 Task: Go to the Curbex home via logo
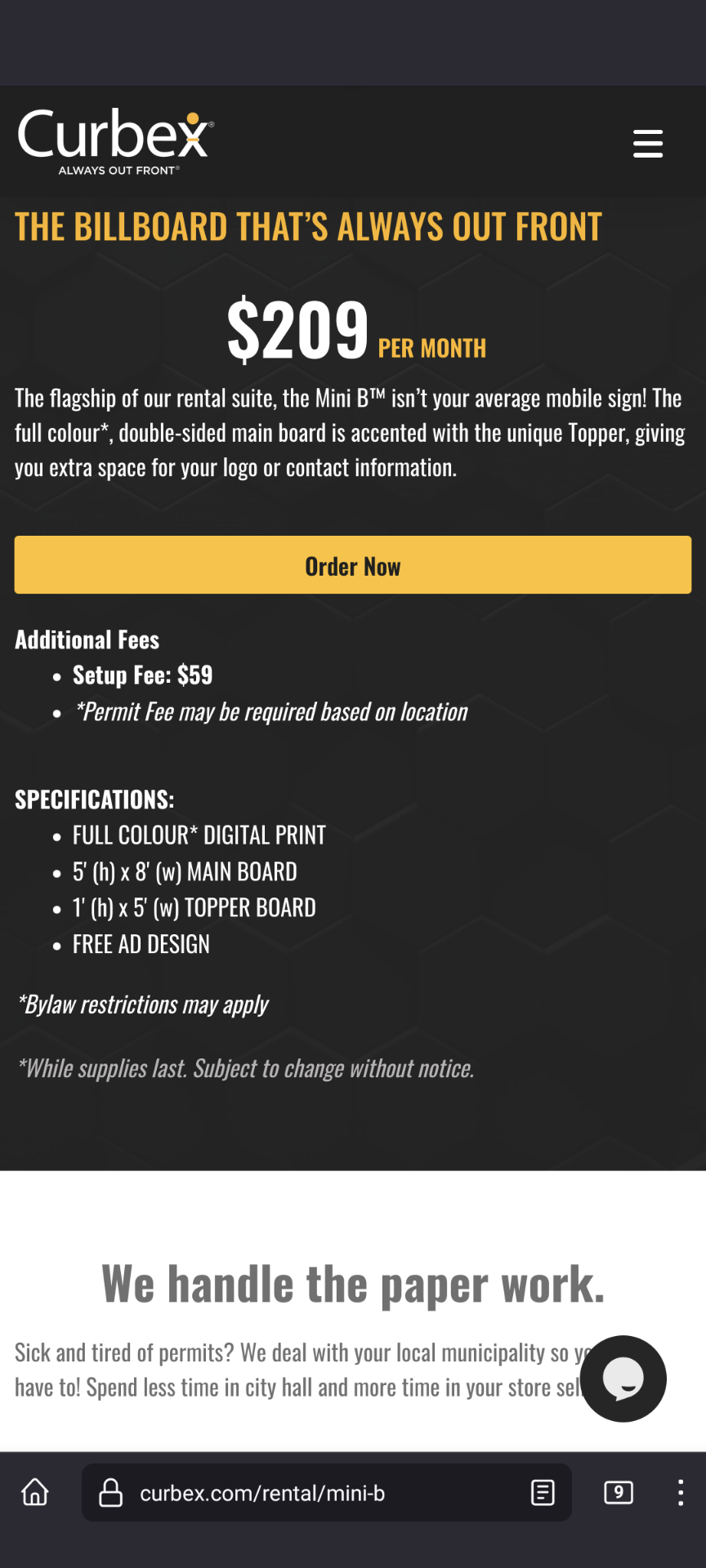[x=115, y=140]
